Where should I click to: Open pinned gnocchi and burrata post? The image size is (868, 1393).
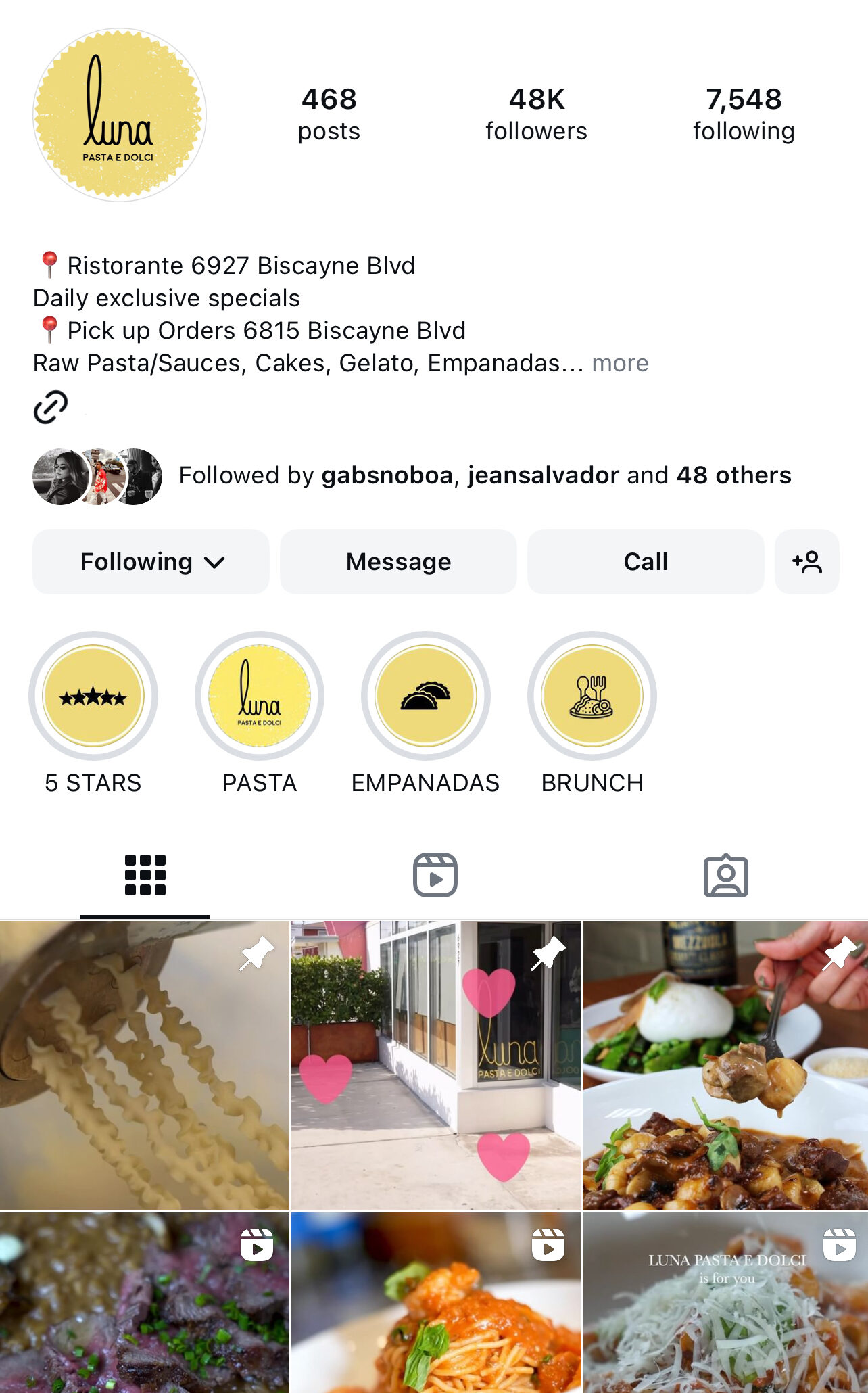pos(725,1065)
